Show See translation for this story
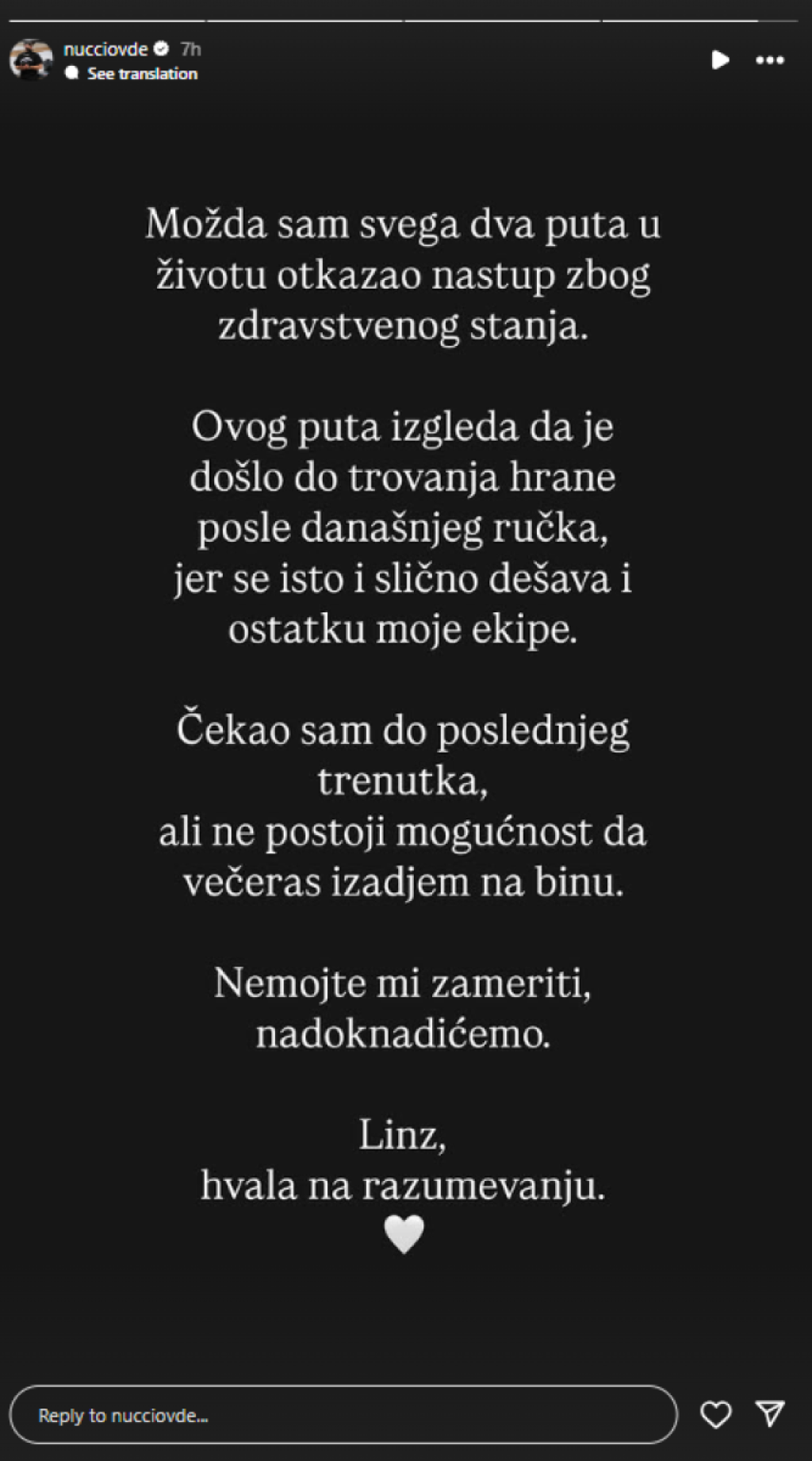Screen dimensions: 812x1461 tap(141, 74)
